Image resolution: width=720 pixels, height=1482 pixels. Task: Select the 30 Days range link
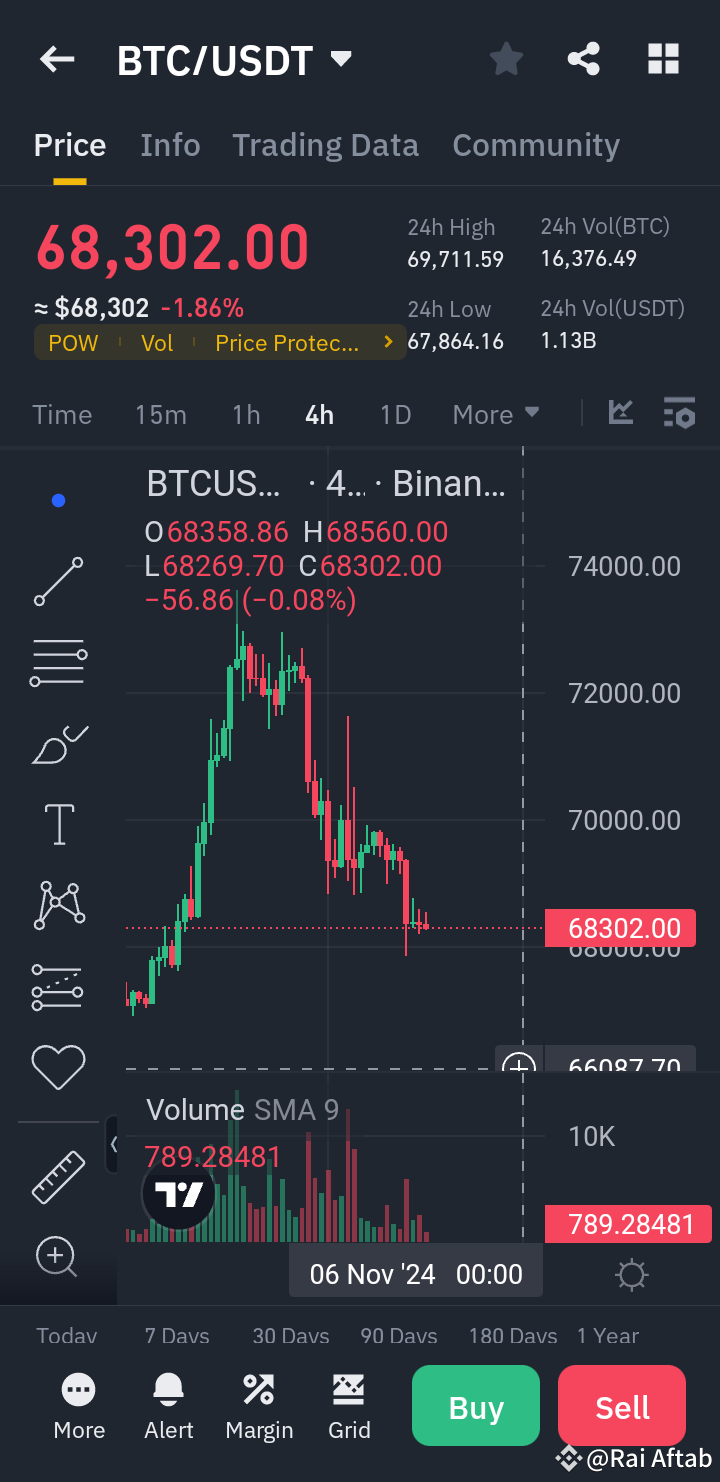point(290,1335)
